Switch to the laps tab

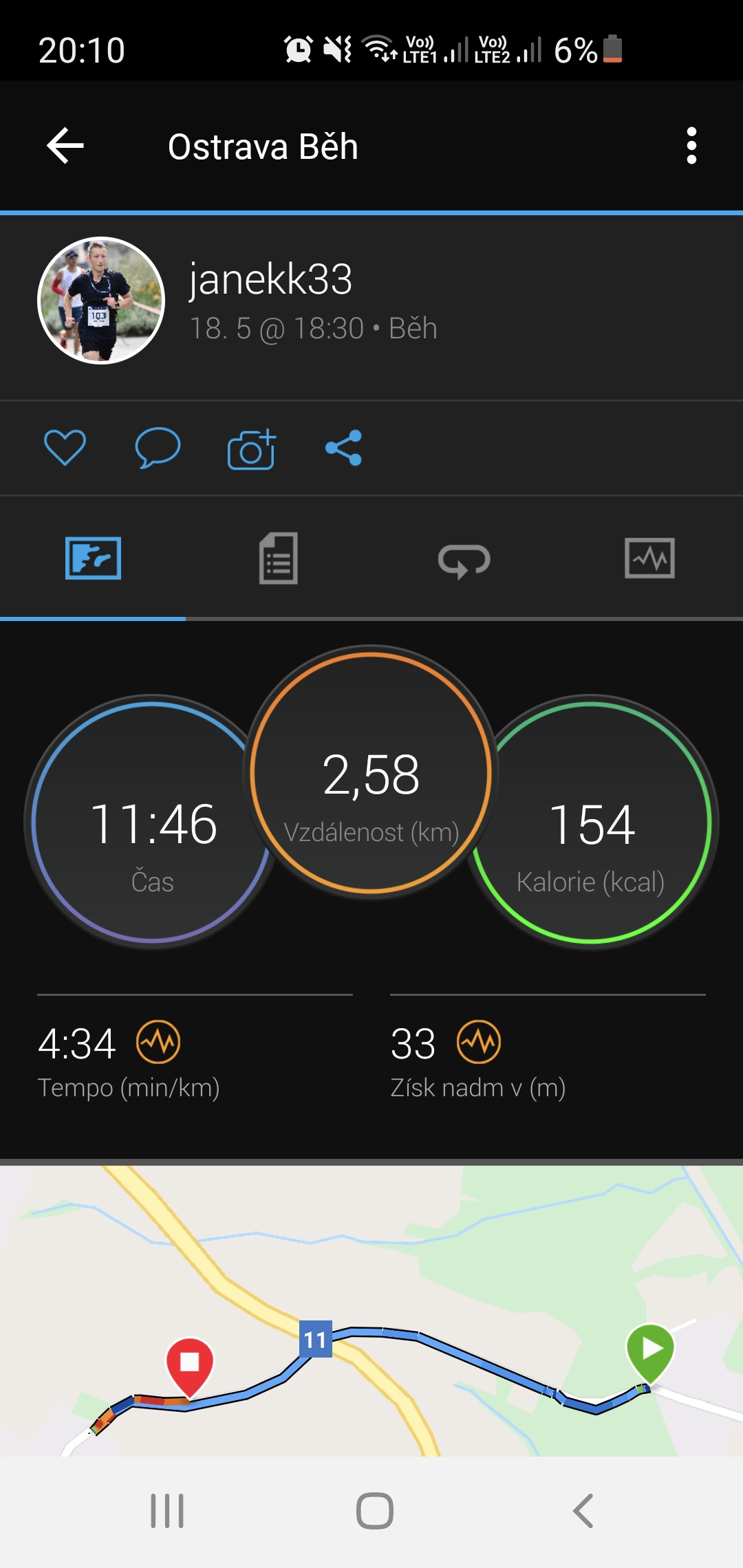(x=464, y=560)
